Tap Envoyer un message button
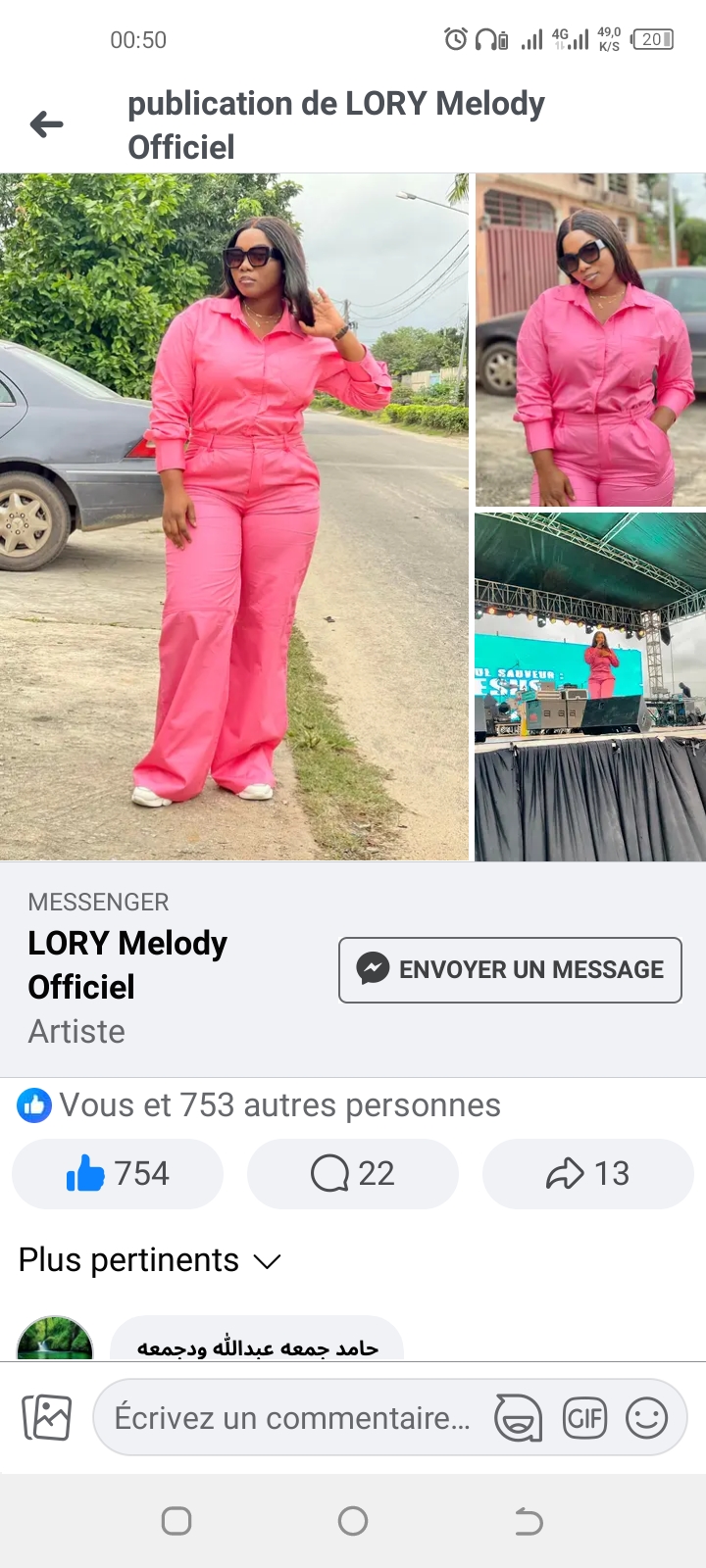Screen dimensions: 706x1568 510,970
